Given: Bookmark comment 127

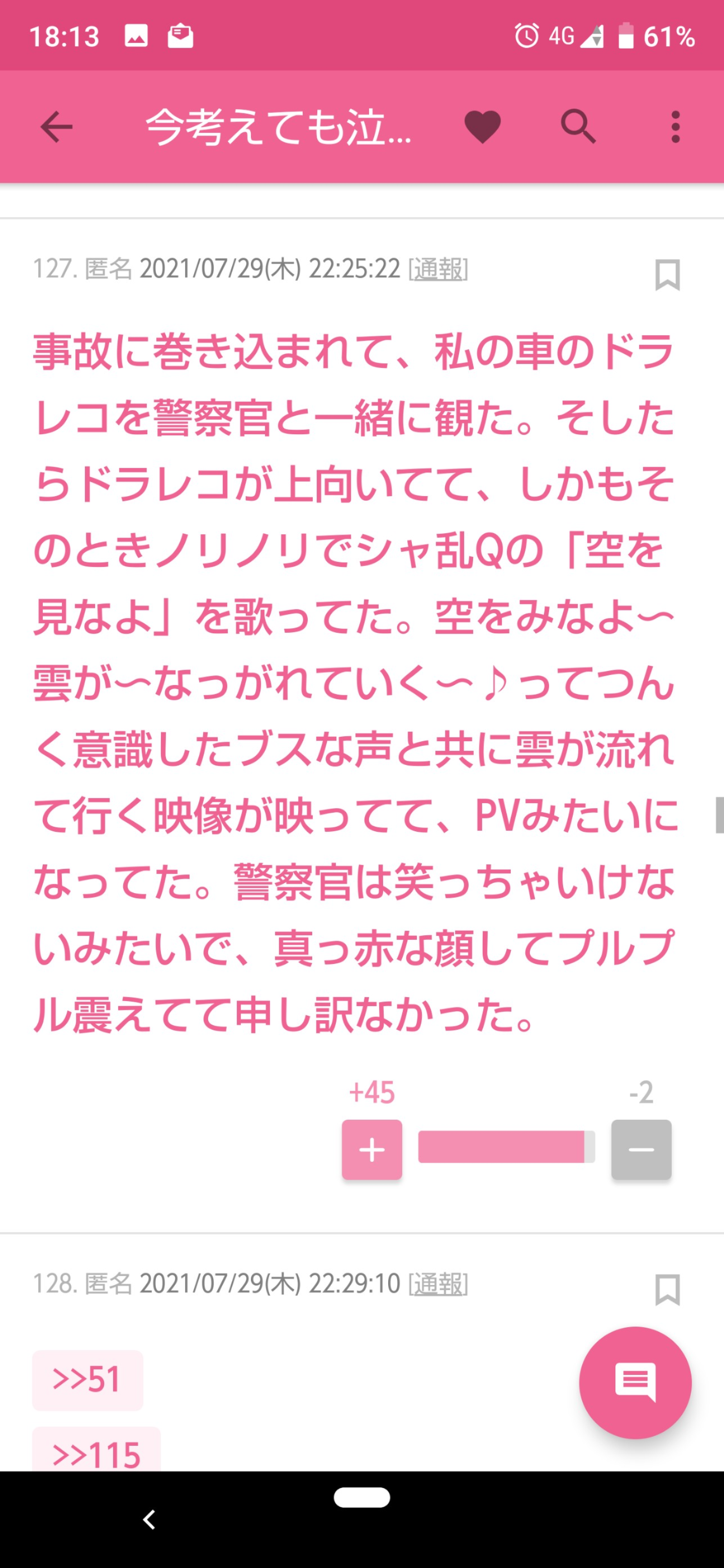Looking at the screenshot, I should (667, 274).
